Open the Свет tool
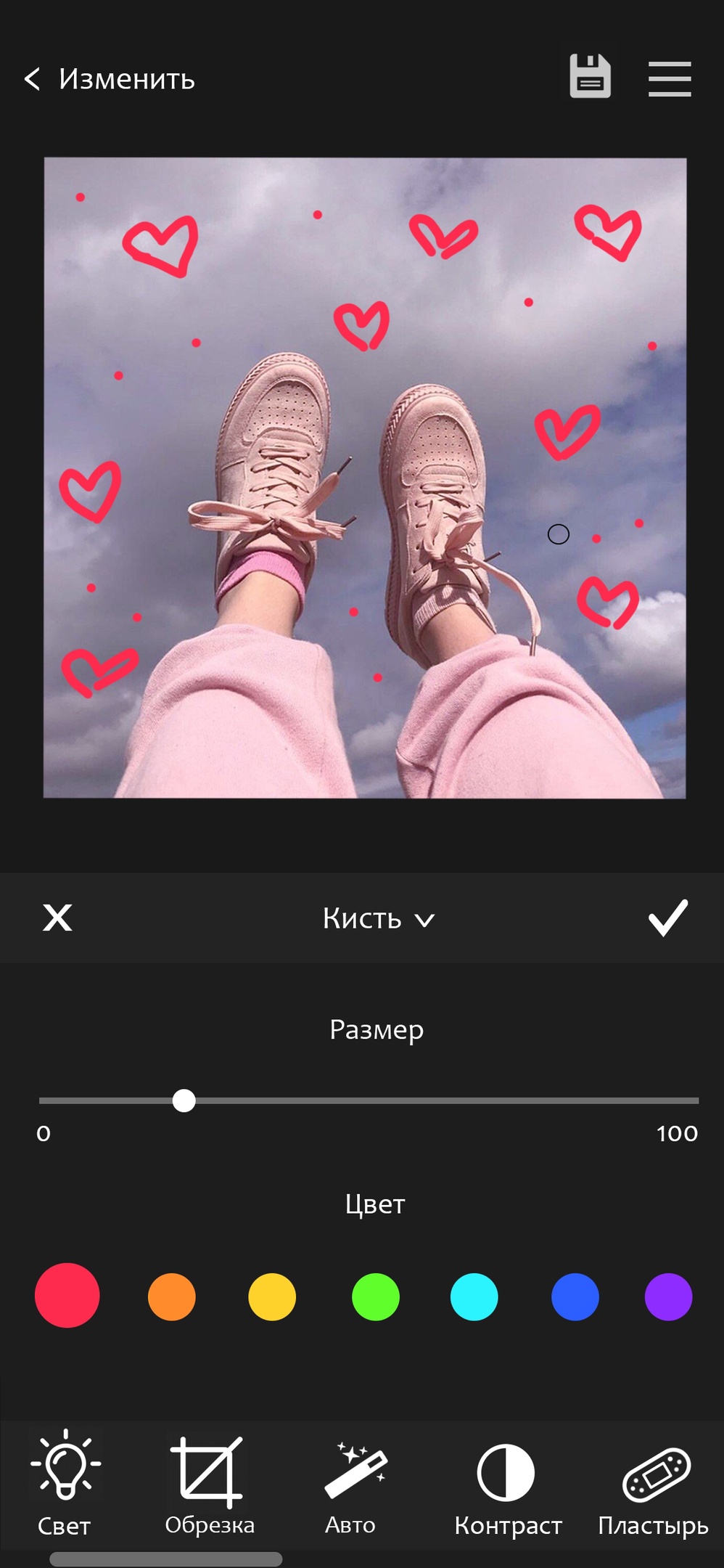 65,1482
